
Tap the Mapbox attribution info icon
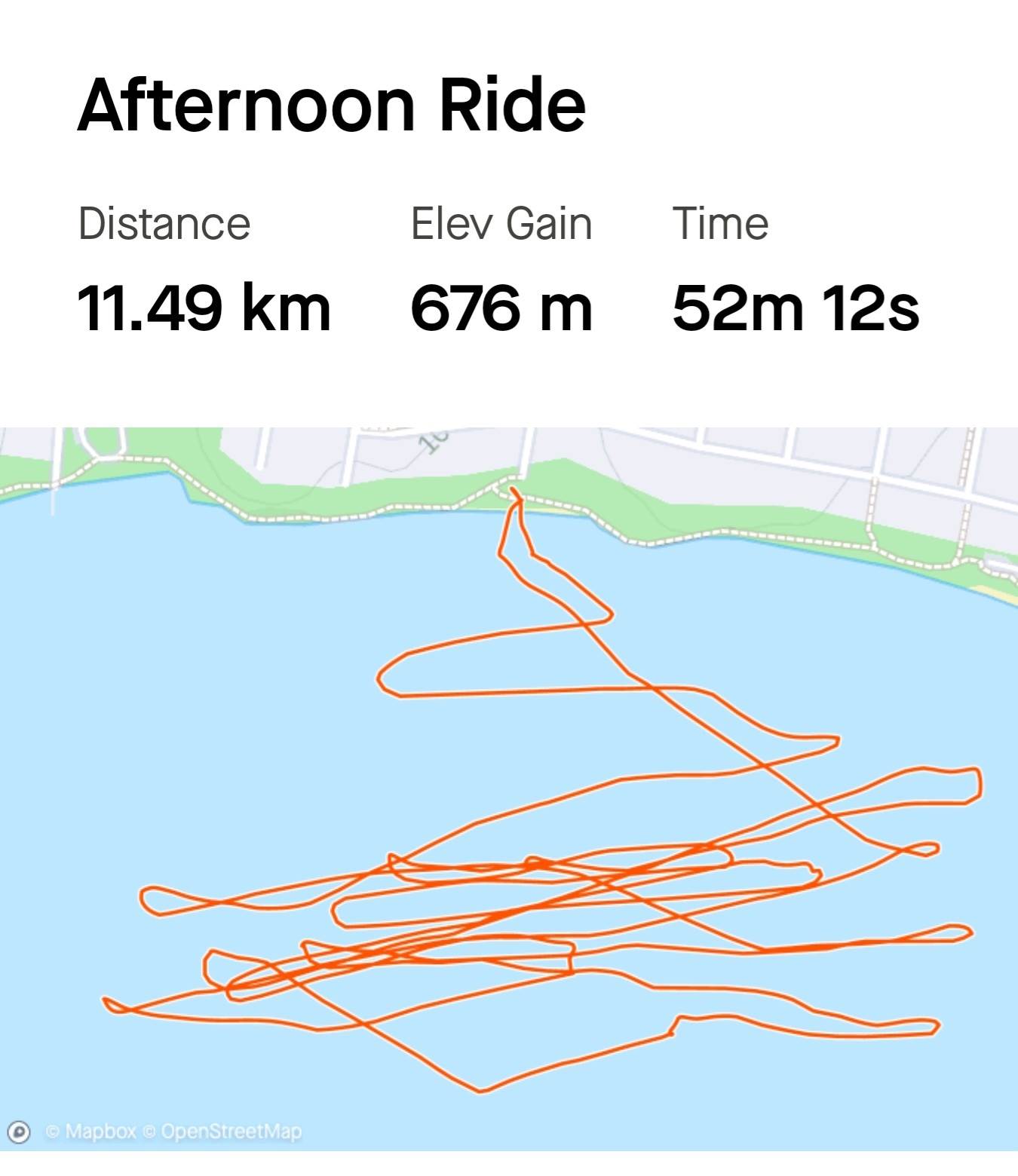pyautogui.click(x=19, y=1132)
